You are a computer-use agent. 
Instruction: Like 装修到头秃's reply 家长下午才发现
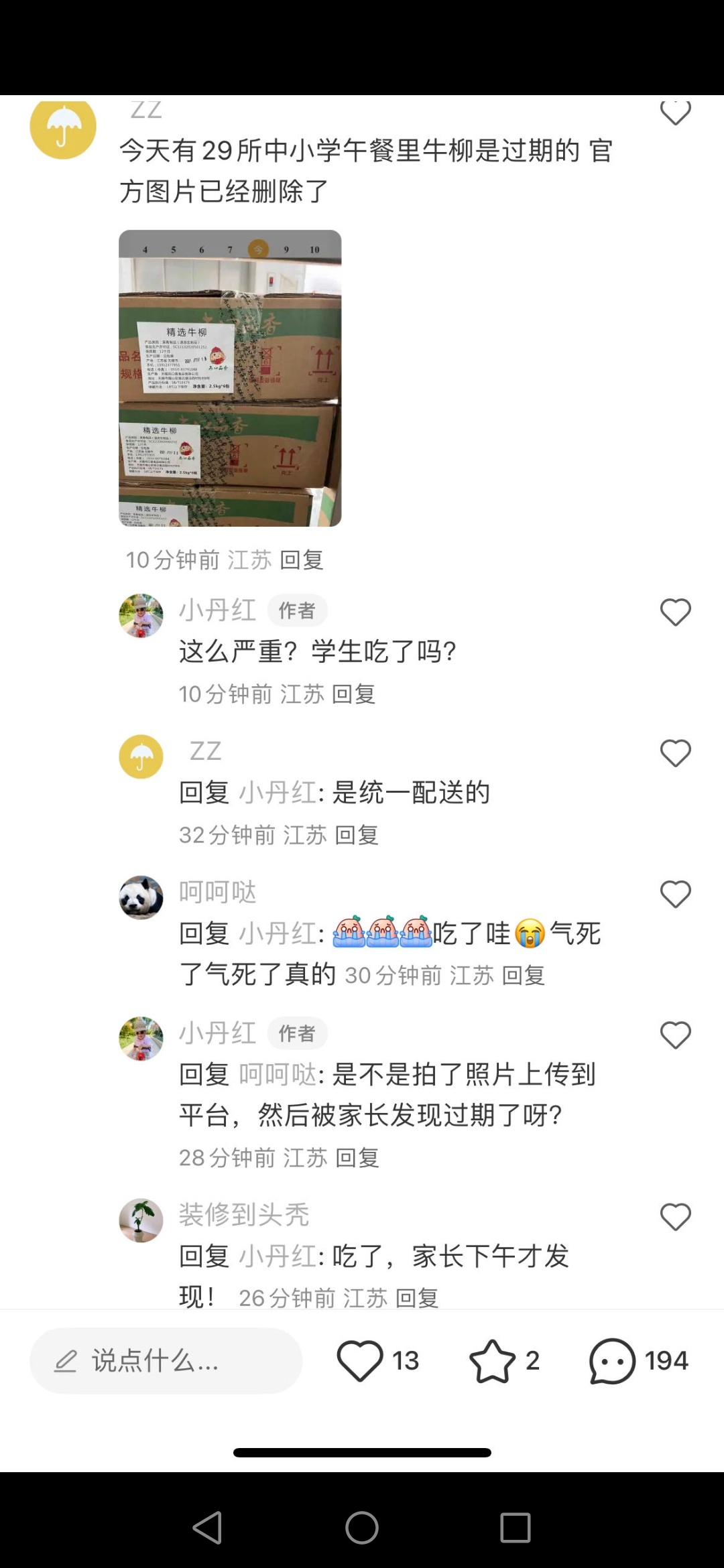[675, 1217]
